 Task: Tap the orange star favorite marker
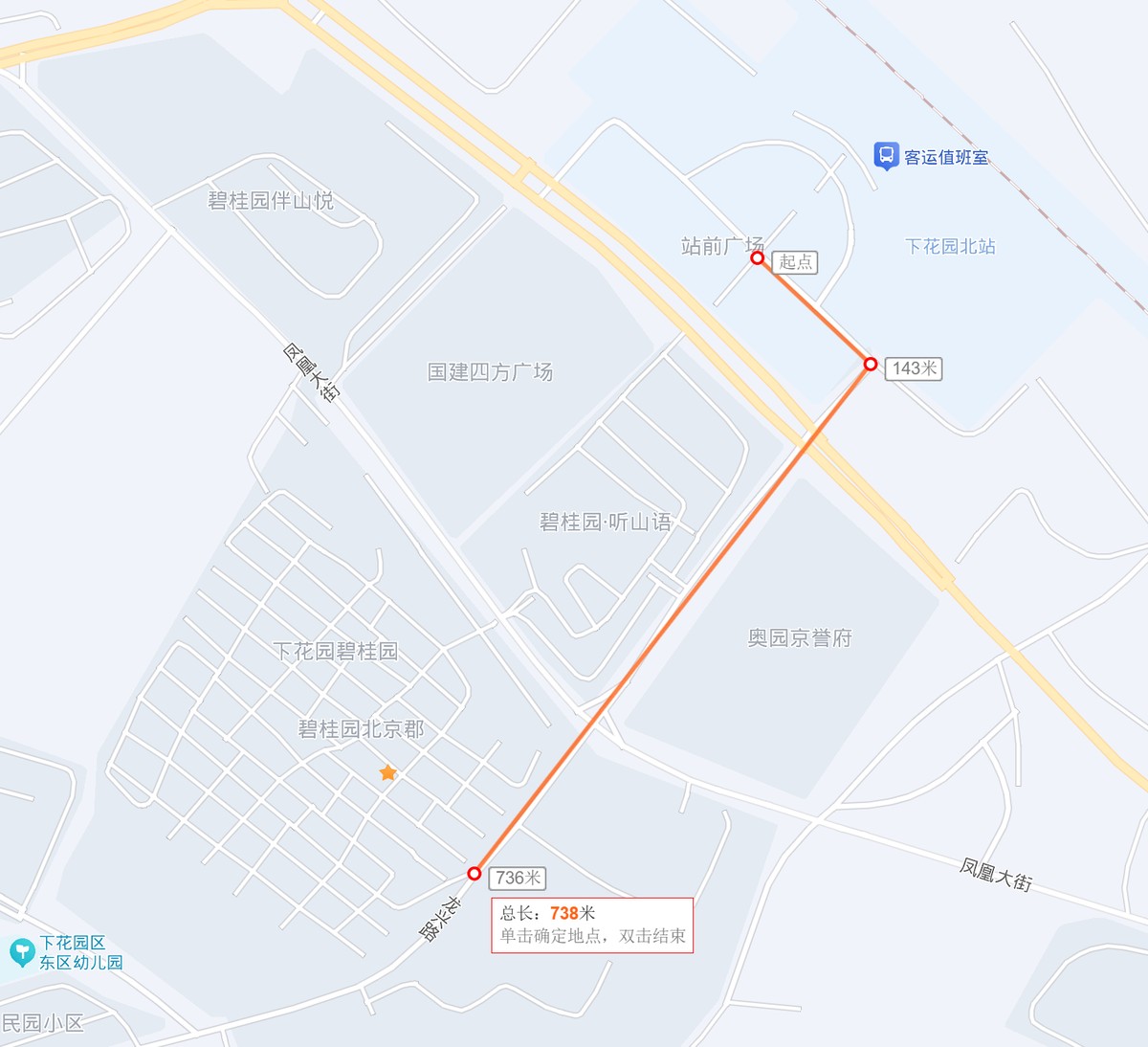tap(387, 772)
